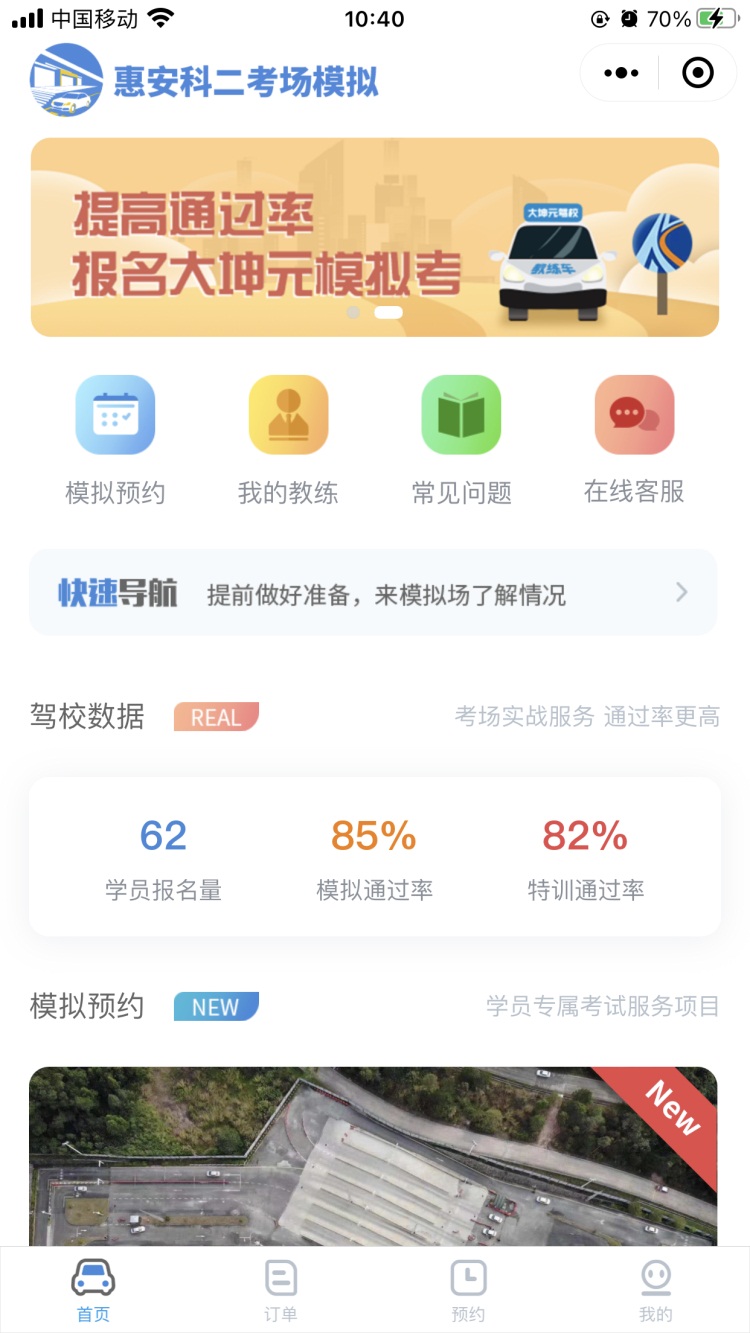
Task: Close the mini program with the circle button
Action: [x=697, y=73]
